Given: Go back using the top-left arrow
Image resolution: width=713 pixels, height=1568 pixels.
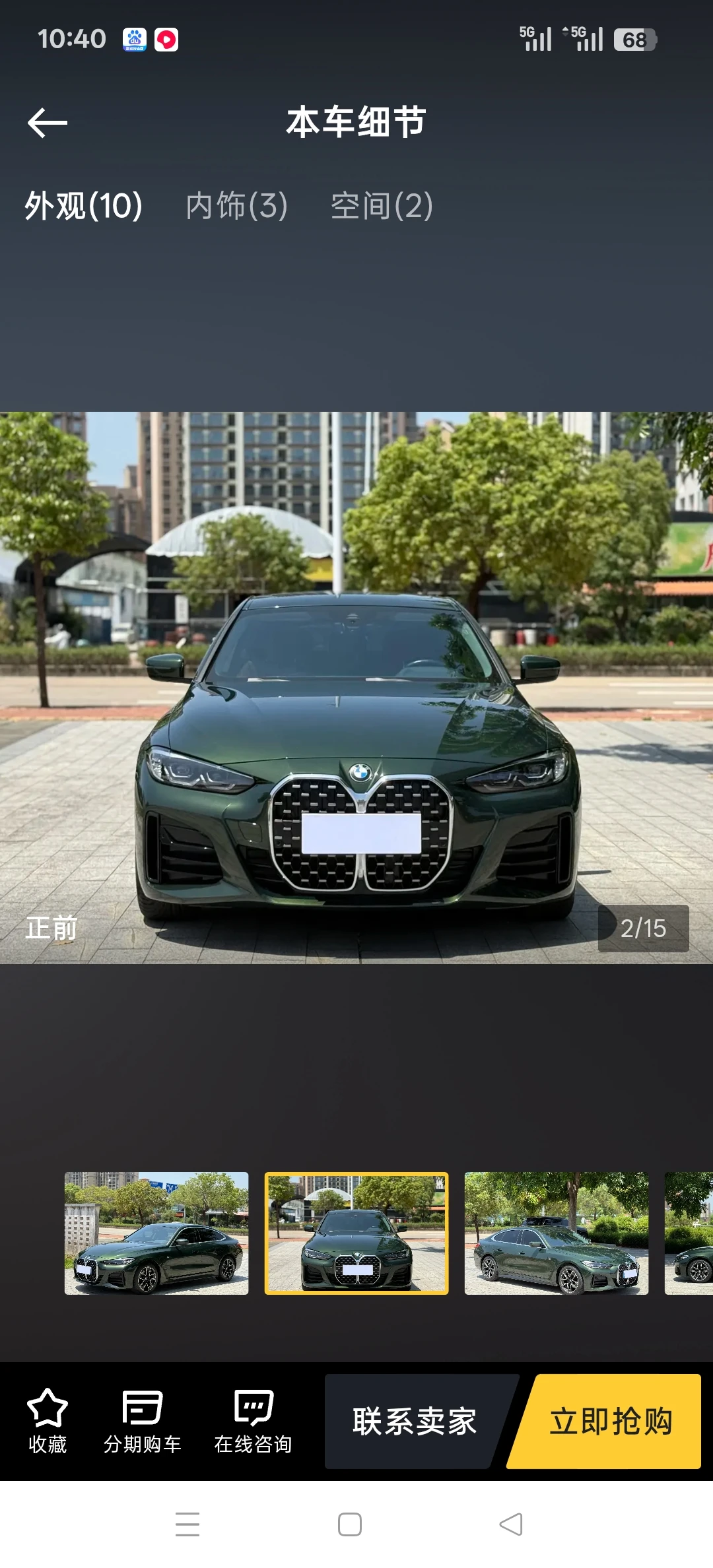Looking at the screenshot, I should coord(48,123).
